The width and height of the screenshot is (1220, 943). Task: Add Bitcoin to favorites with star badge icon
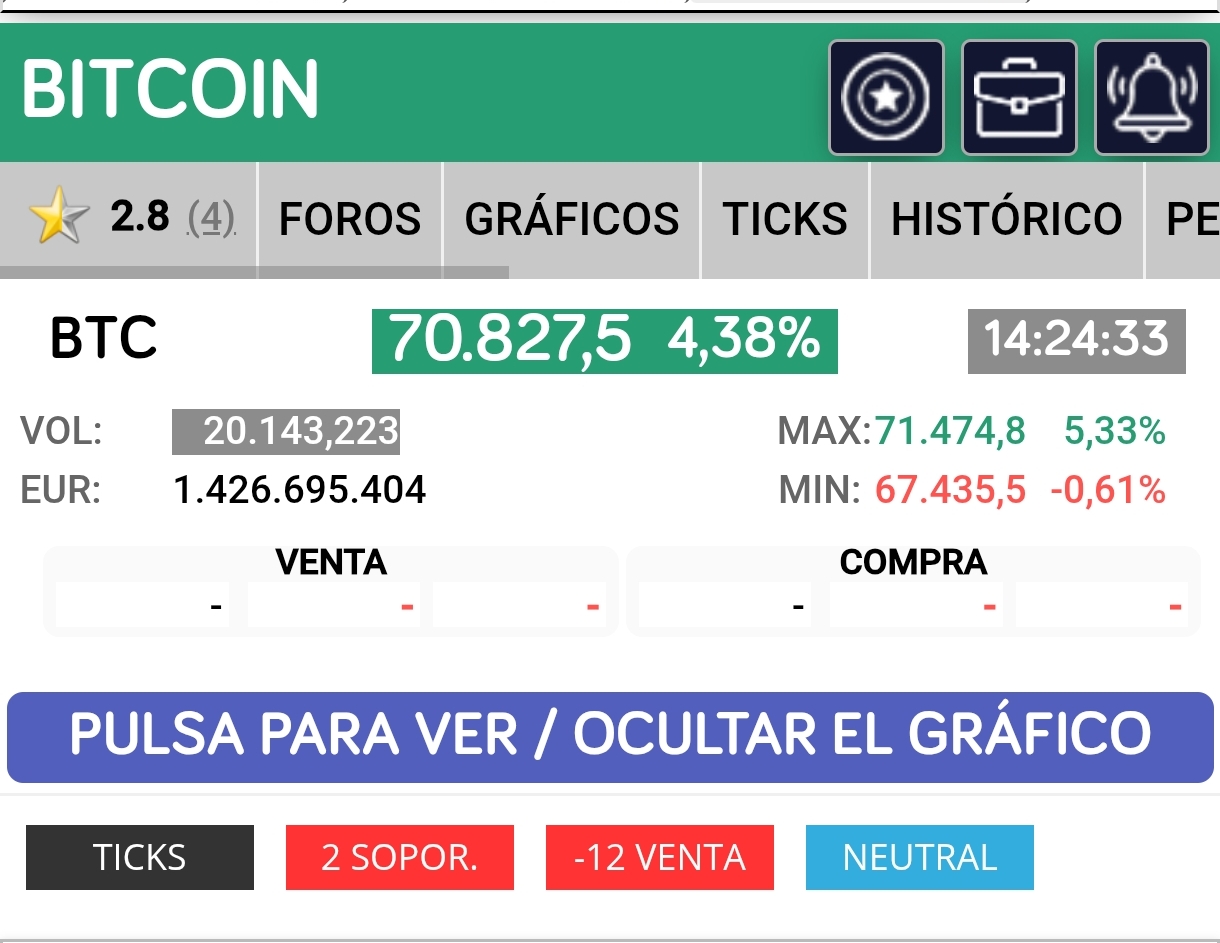tap(886, 97)
